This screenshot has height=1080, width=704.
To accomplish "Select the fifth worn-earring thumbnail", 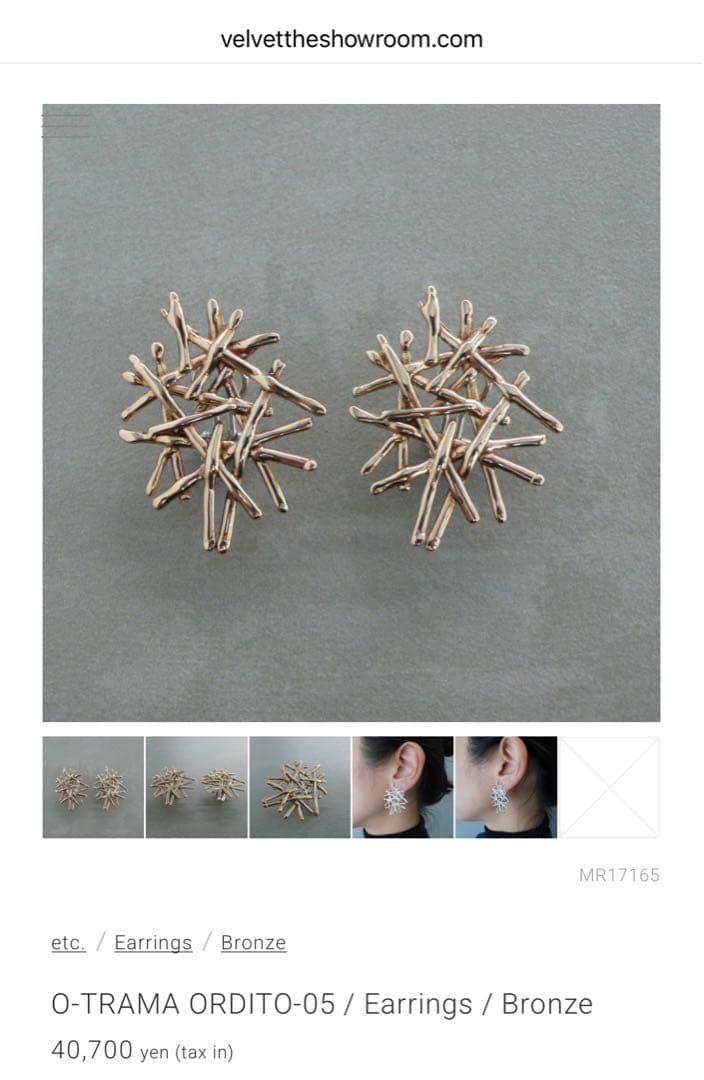I will click(x=506, y=787).
